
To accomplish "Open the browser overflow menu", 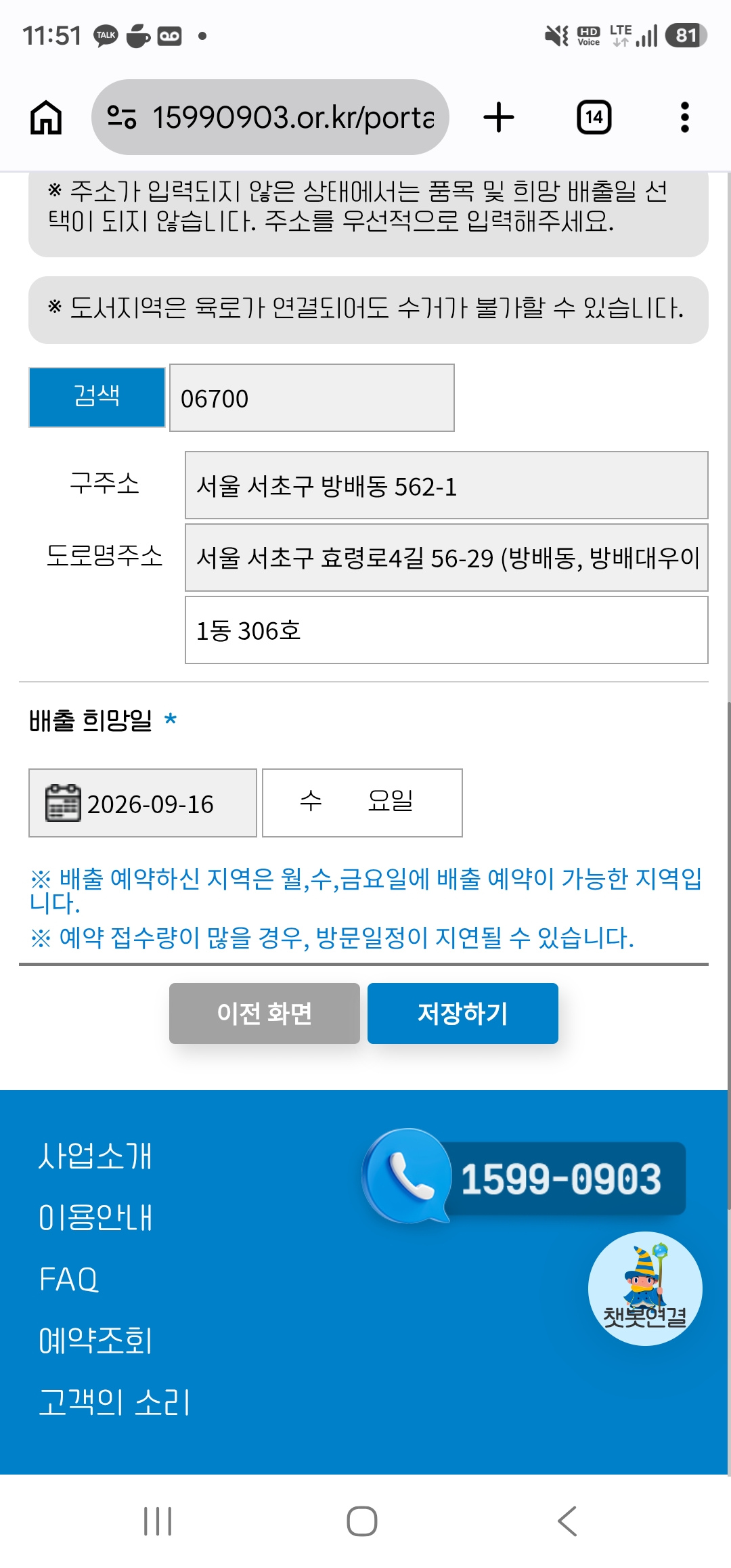I will tap(685, 117).
